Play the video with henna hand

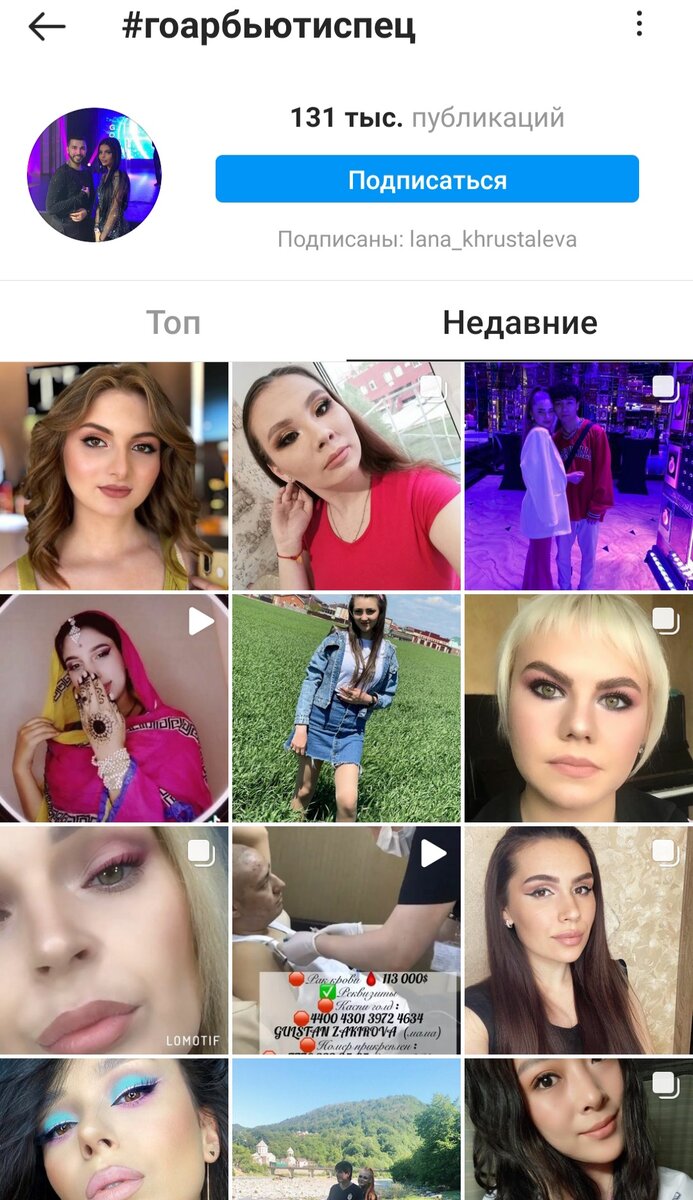(x=114, y=708)
